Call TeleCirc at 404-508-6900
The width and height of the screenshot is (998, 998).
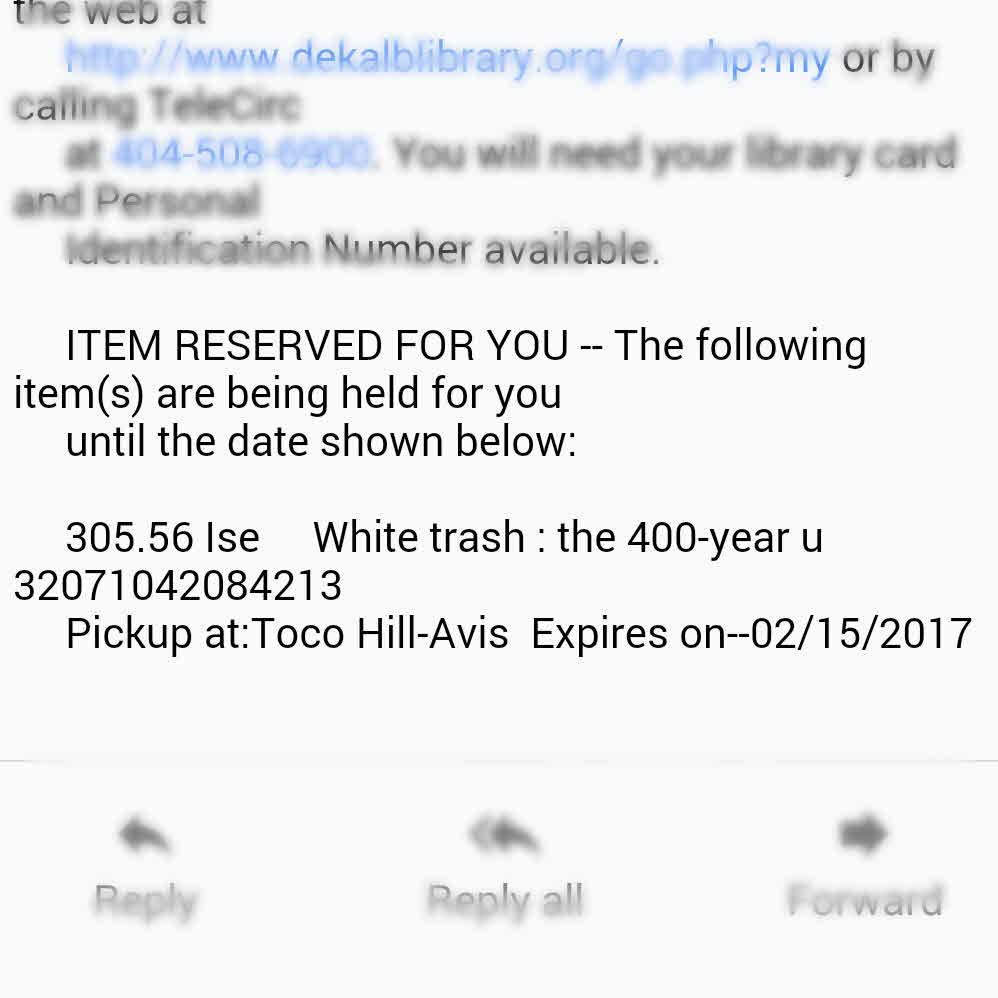242,154
